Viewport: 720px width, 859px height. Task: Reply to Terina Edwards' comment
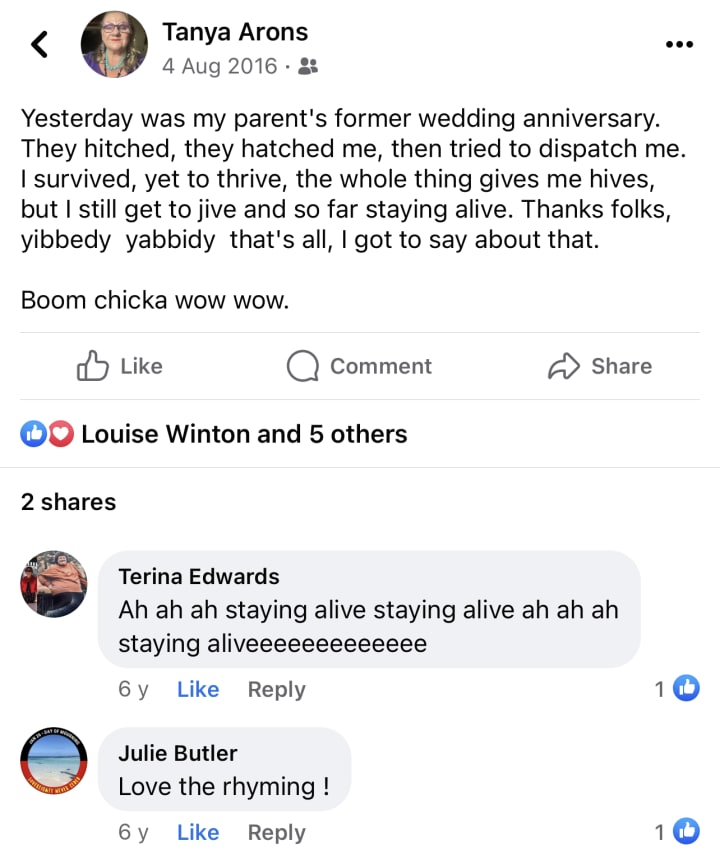tap(276, 689)
